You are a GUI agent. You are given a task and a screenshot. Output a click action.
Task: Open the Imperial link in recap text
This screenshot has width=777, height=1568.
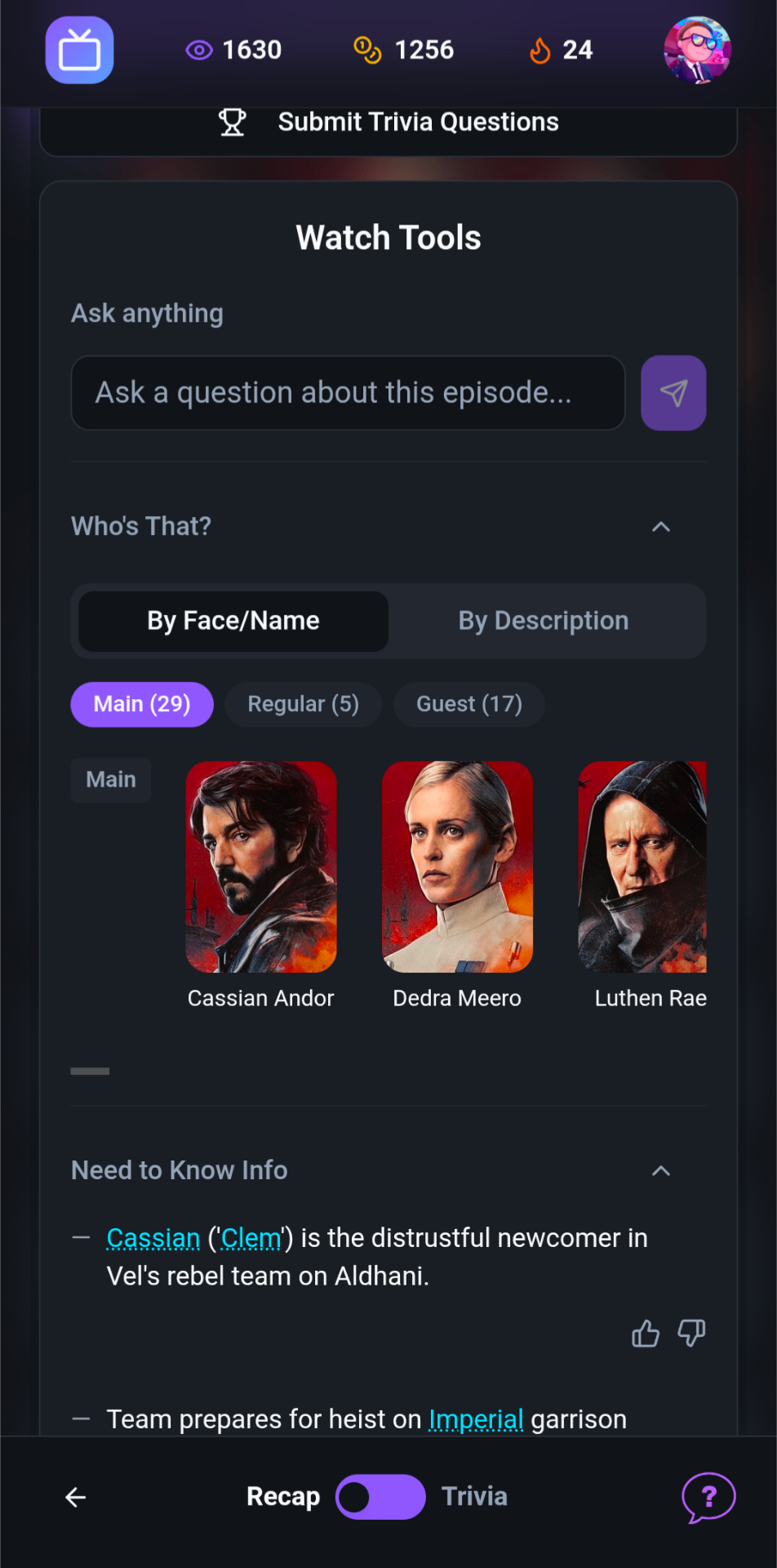click(476, 1419)
